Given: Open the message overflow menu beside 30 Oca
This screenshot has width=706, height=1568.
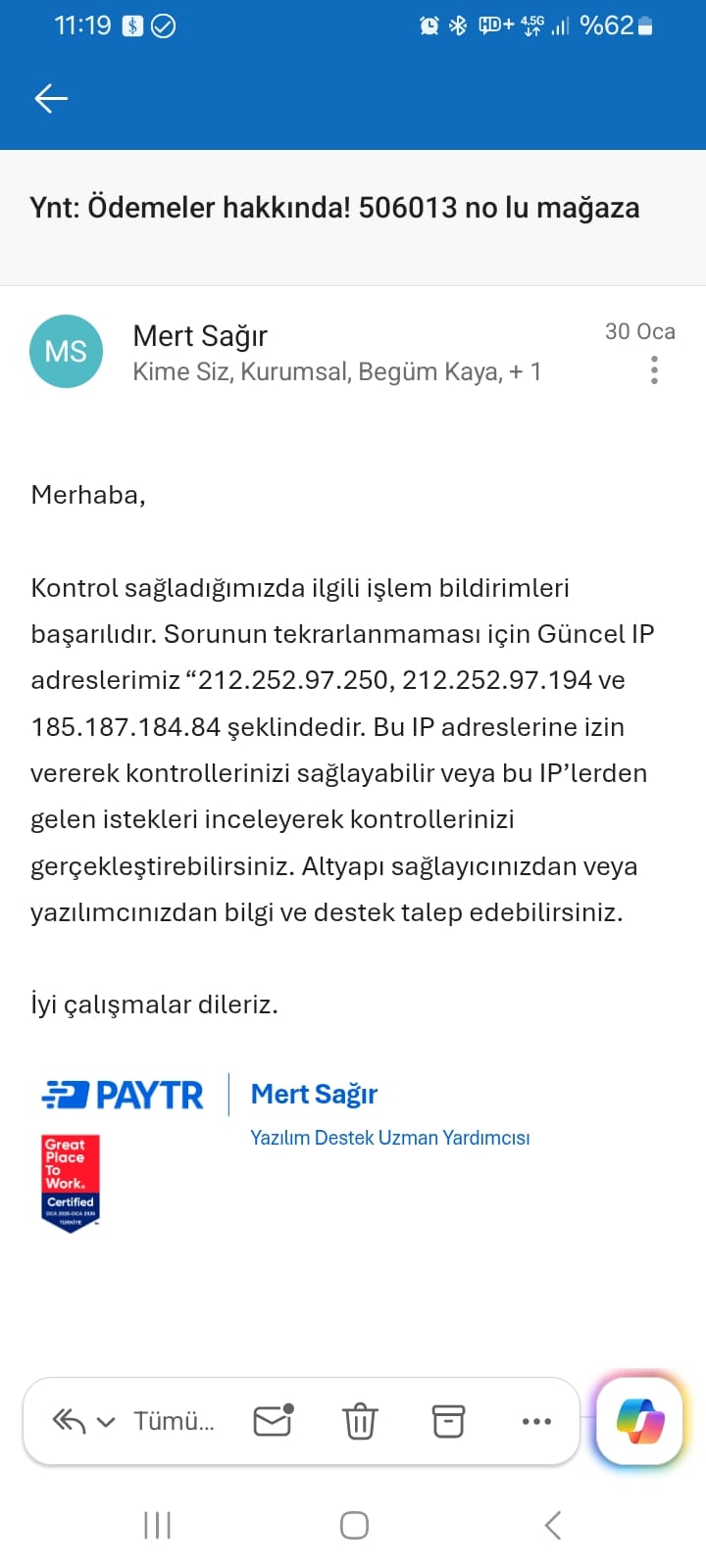Looking at the screenshot, I should coord(654,370).
